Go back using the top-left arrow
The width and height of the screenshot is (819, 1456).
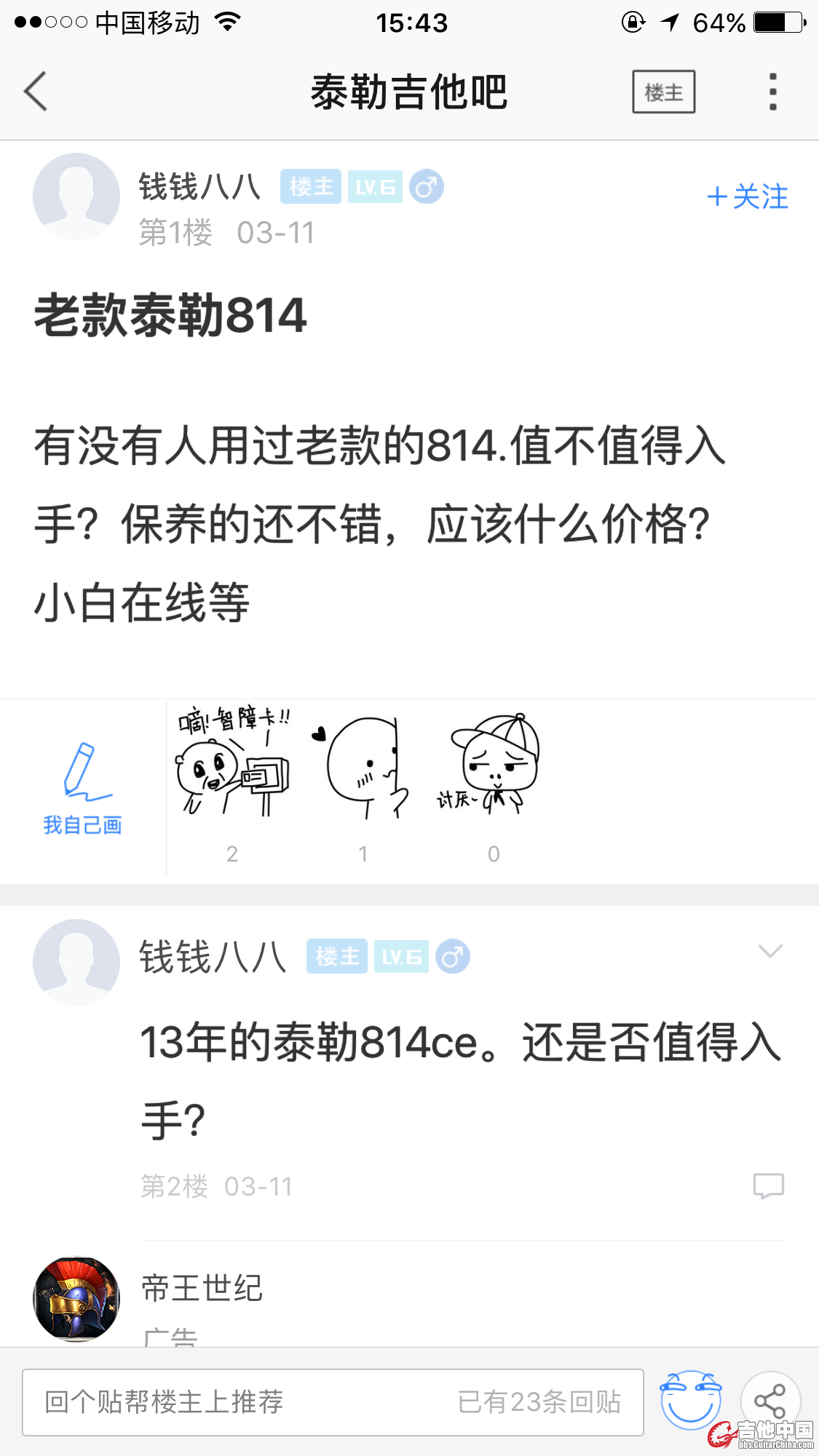point(36,92)
